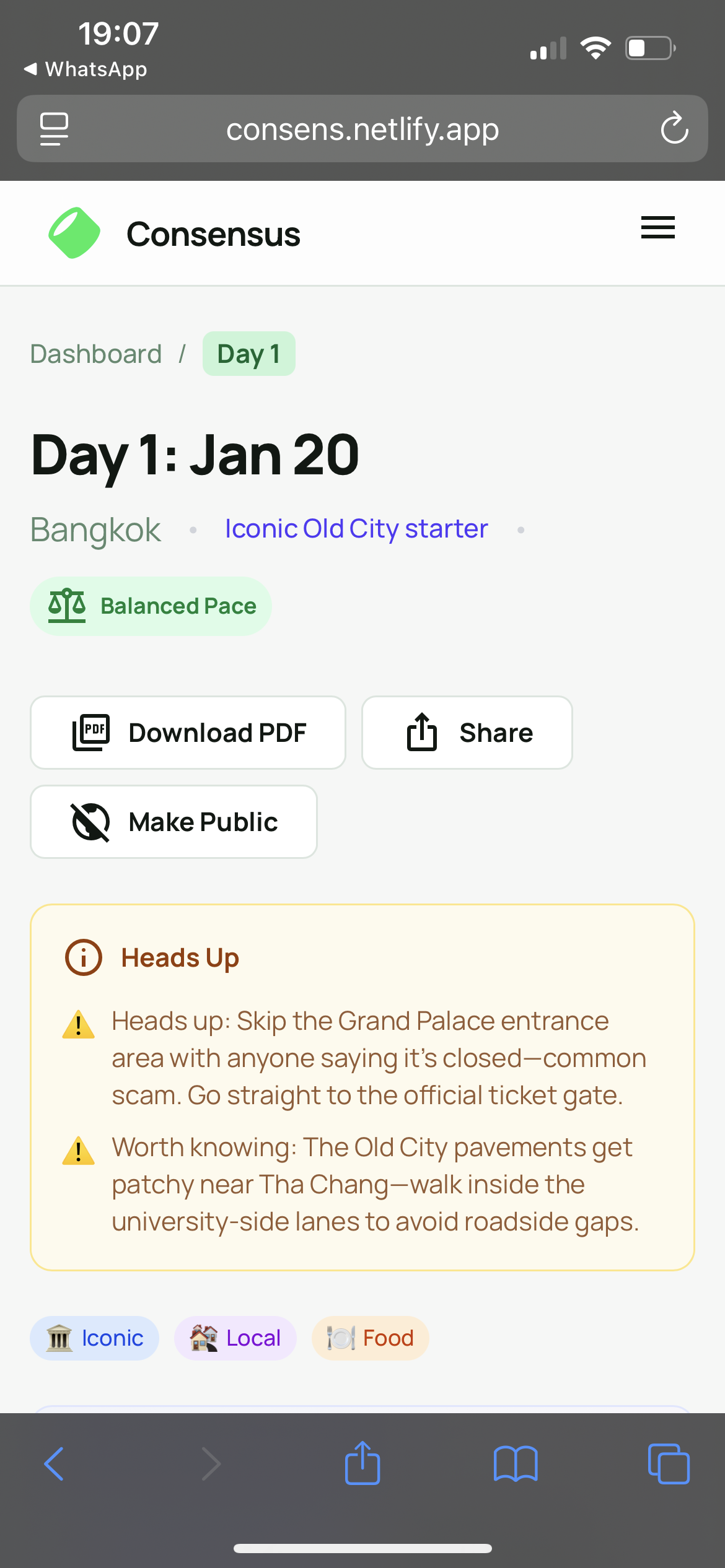Viewport: 725px width, 1568px height.
Task: Go to Dashboard breadcrumb link
Action: tap(96, 354)
